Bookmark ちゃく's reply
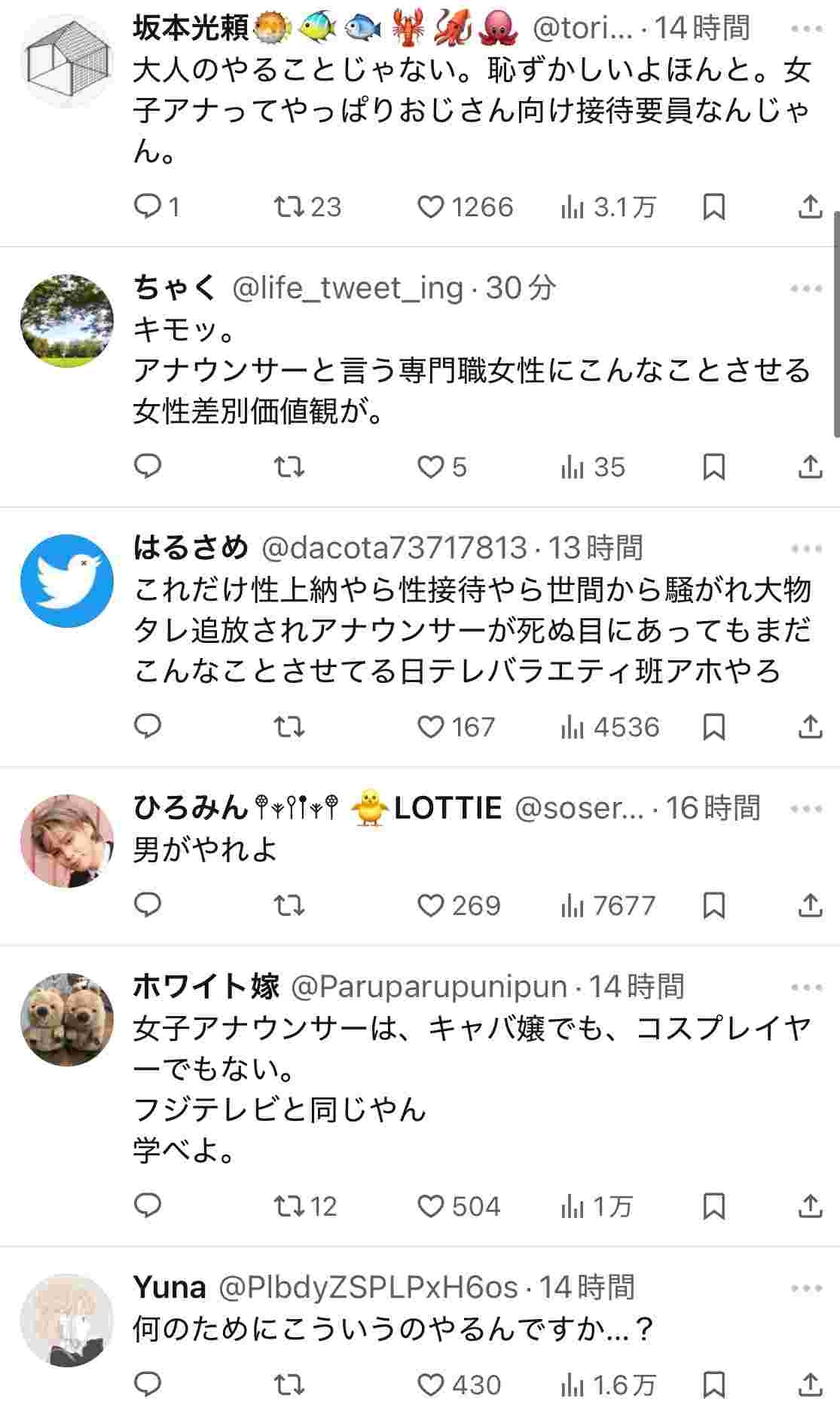 [x=713, y=467]
